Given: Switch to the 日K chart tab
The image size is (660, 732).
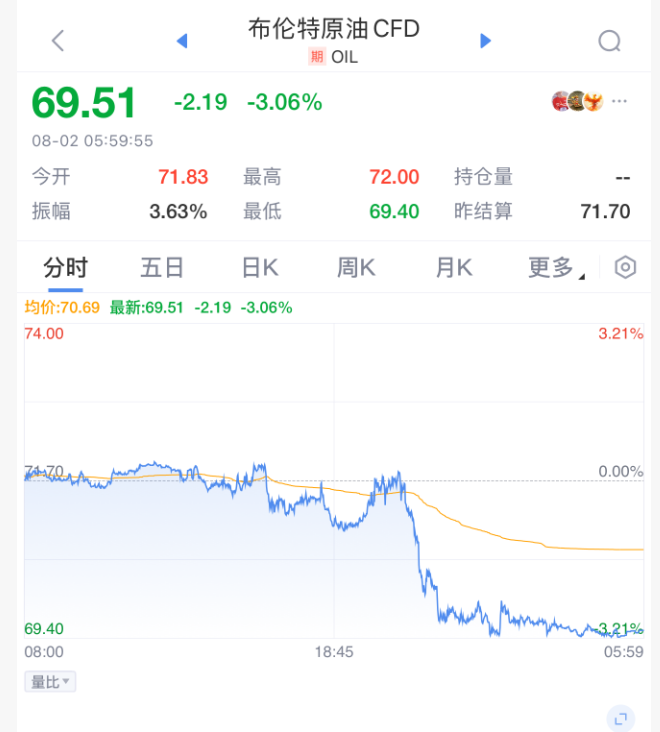Looking at the screenshot, I should point(259,267).
